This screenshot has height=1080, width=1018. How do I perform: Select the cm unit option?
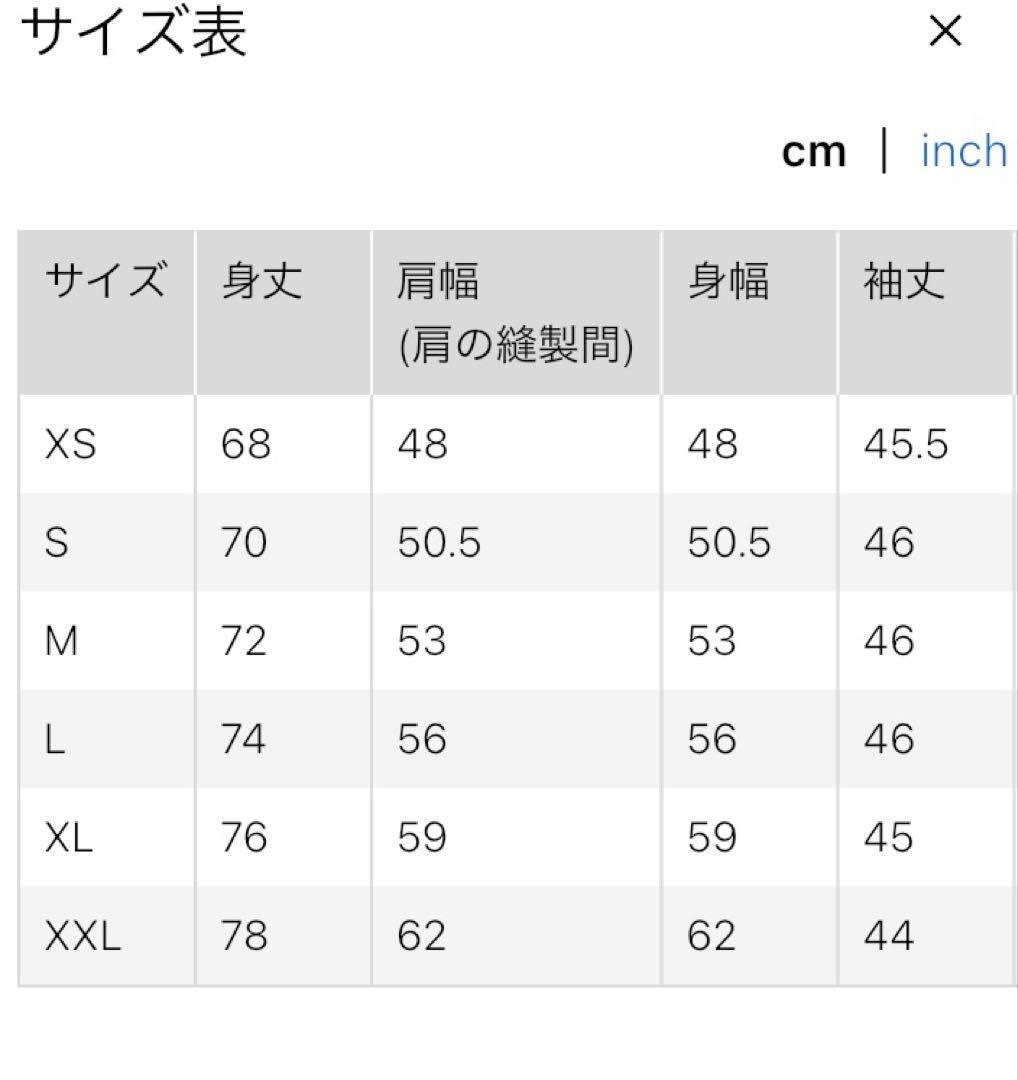tap(813, 152)
